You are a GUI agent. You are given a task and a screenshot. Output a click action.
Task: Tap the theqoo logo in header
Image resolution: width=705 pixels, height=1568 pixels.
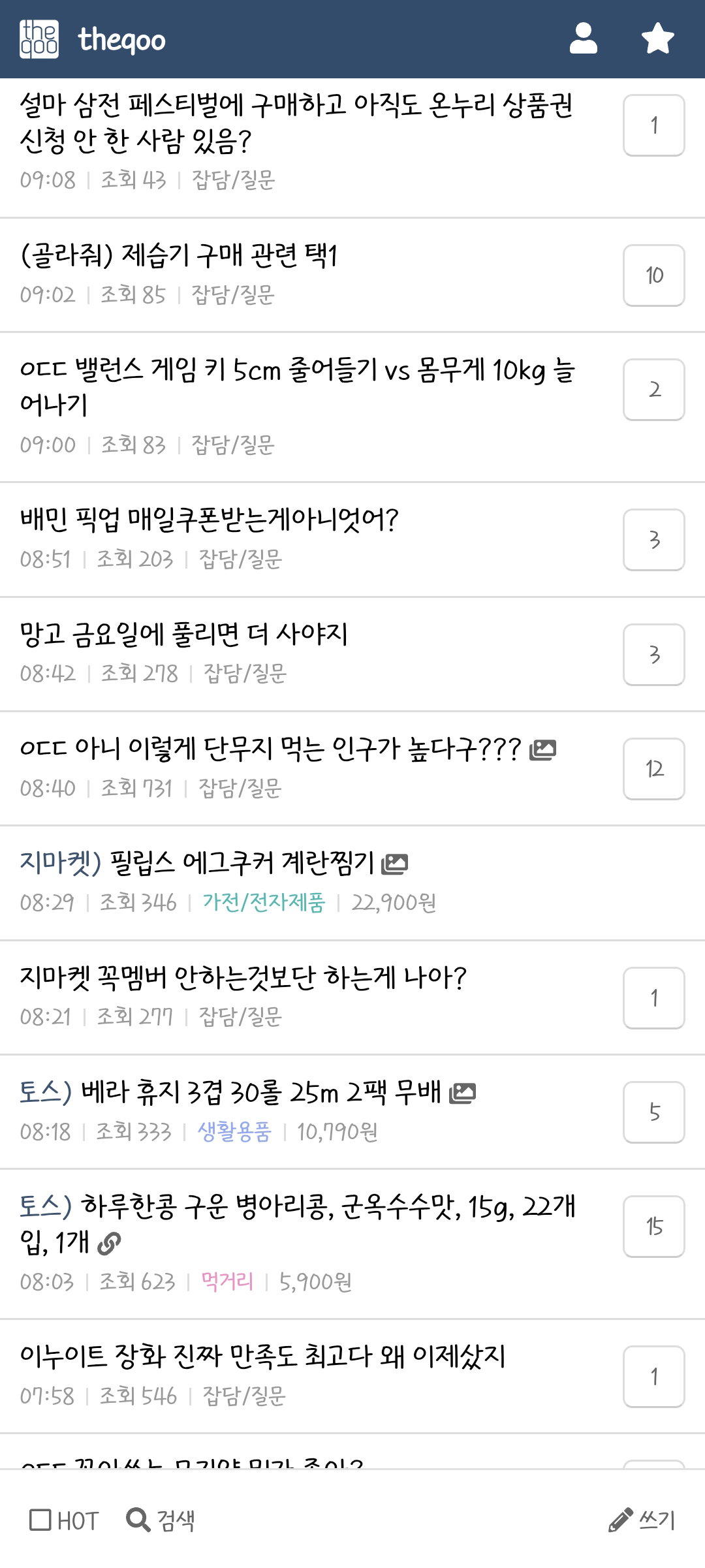point(93,39)
